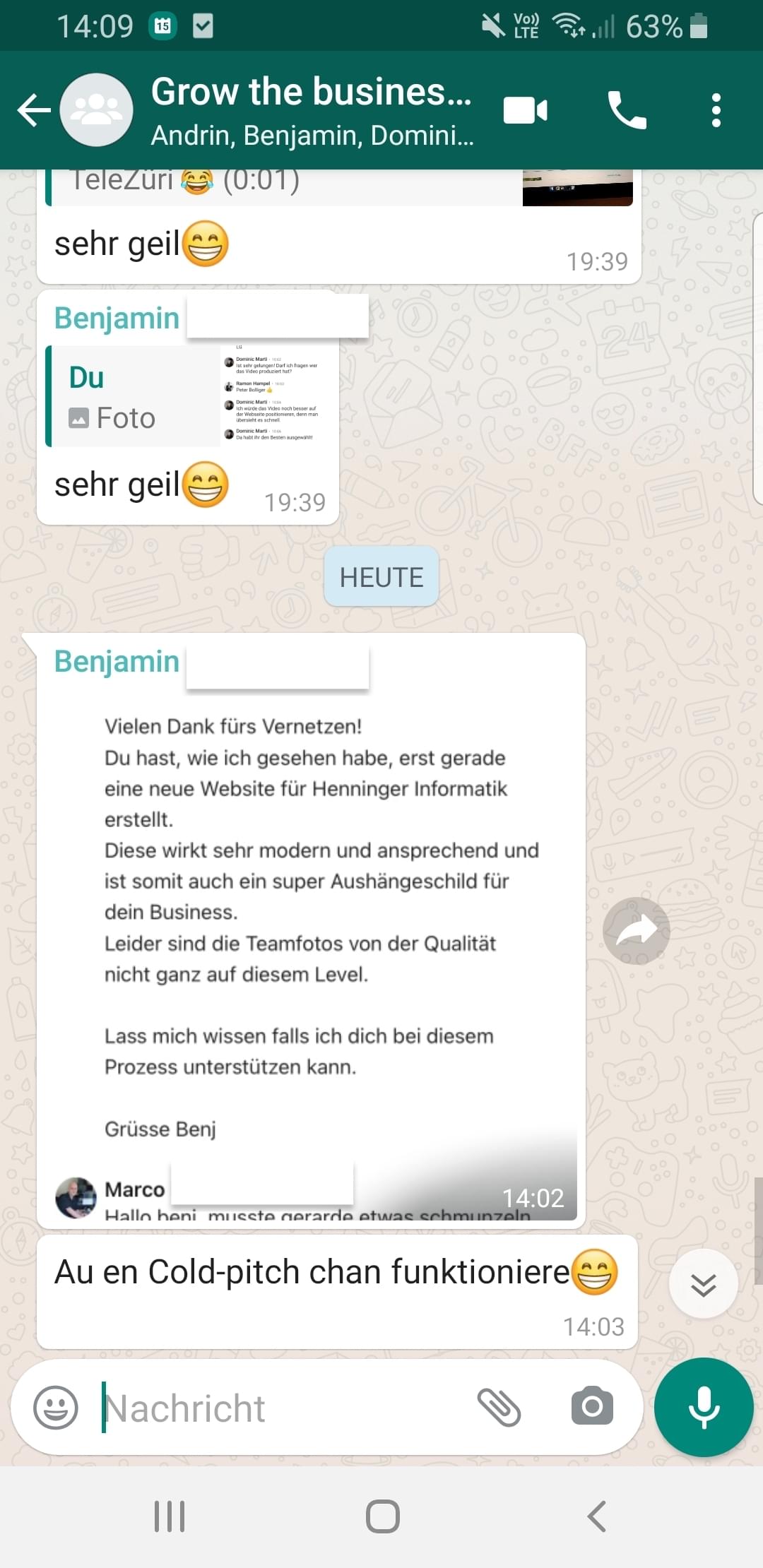Go to the phone's home screen
The image size is (763, 1568).
[382, 1516]
